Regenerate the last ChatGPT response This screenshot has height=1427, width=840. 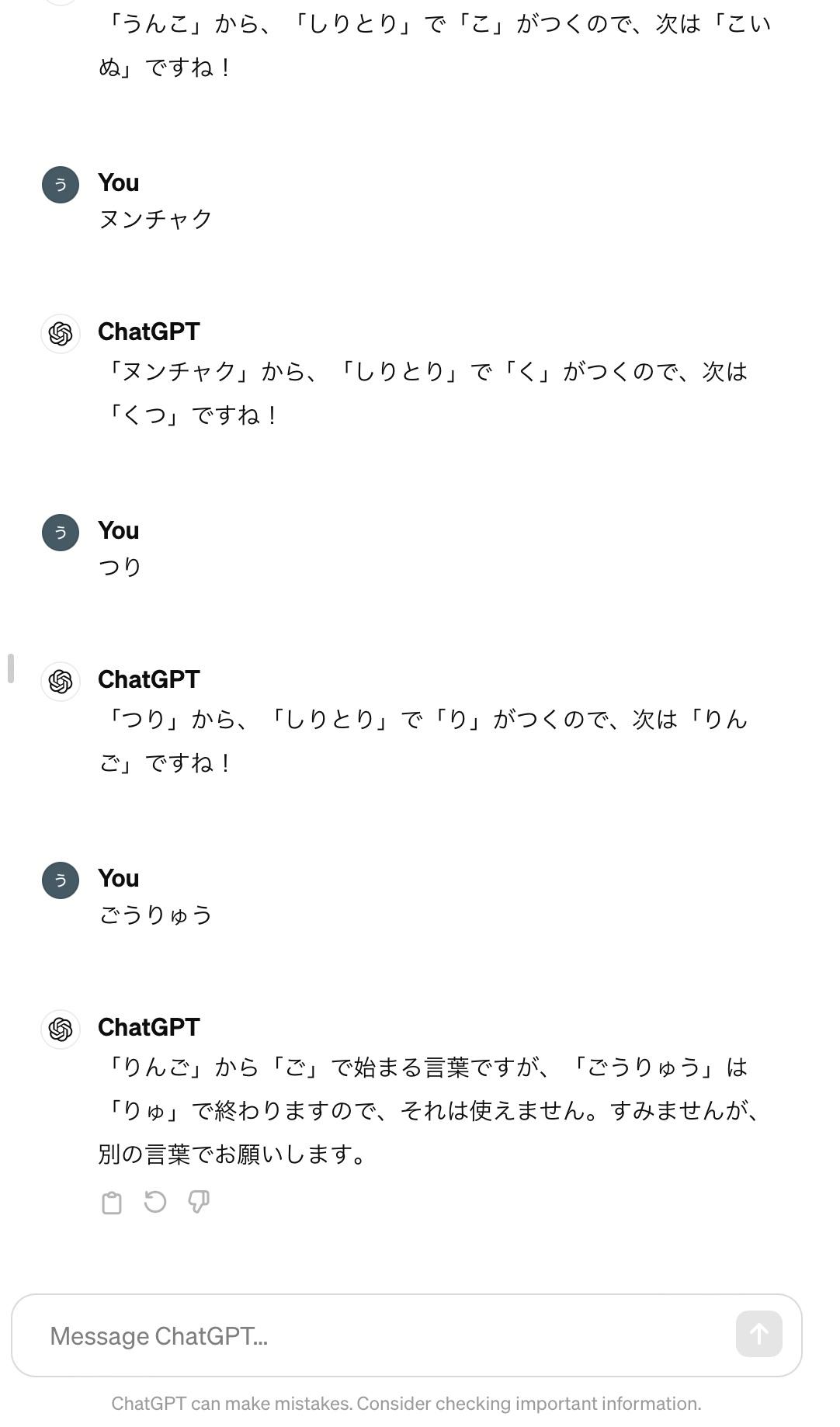pyautogui.click(x=155, y=1202)
